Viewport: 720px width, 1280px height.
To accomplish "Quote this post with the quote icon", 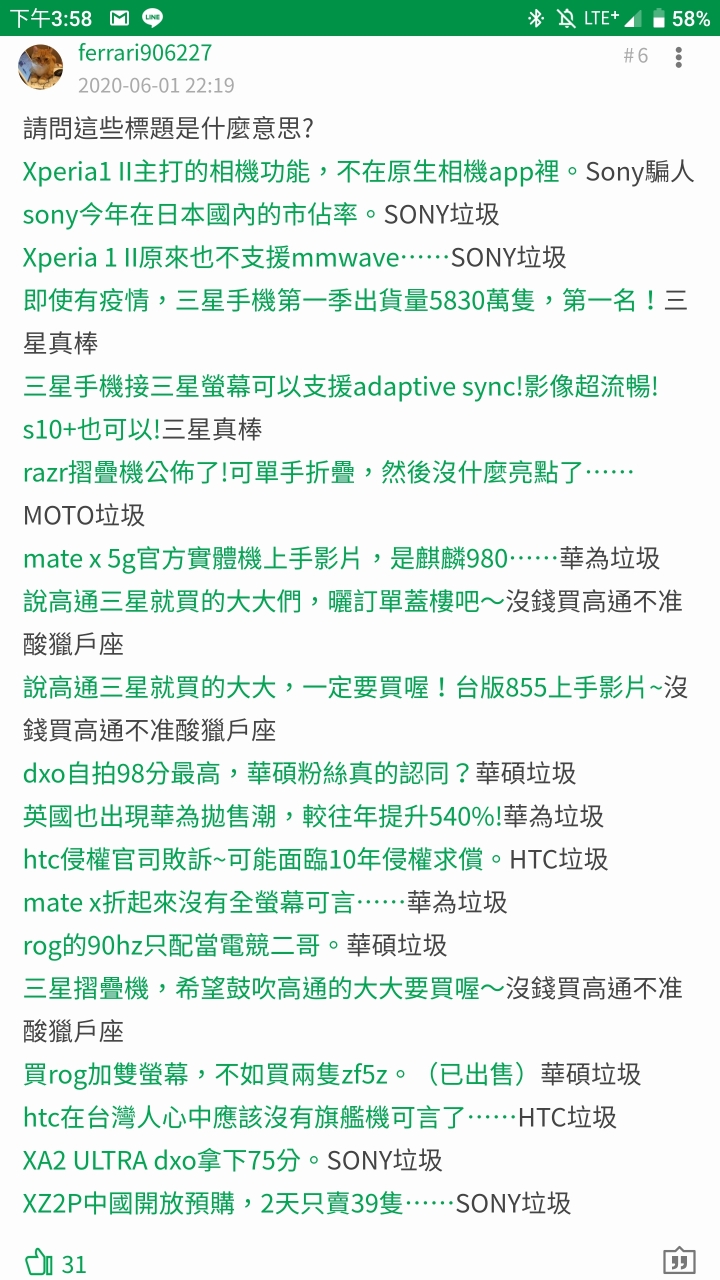I will click(x=679, y=1262).
